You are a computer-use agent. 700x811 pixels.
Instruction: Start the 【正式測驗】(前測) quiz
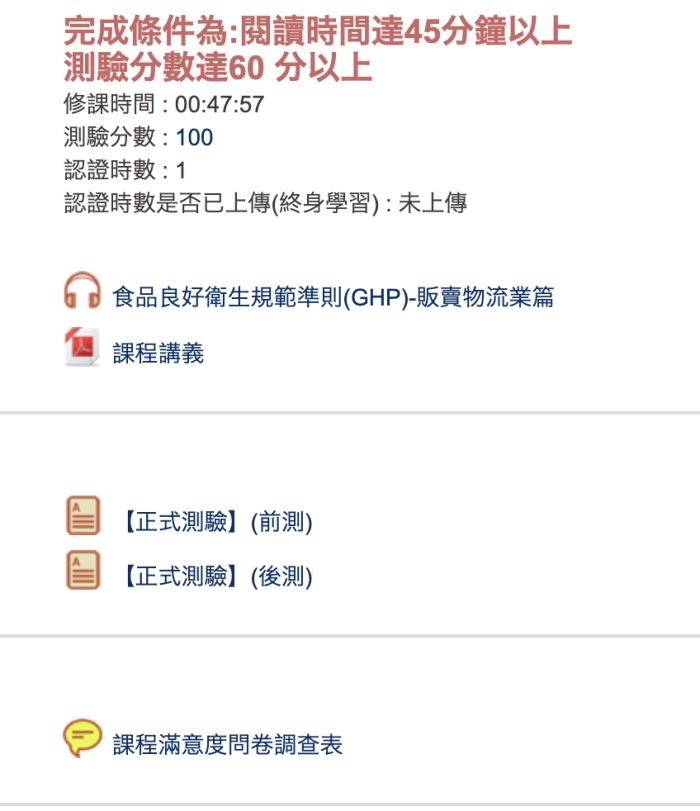click(216, 521)
